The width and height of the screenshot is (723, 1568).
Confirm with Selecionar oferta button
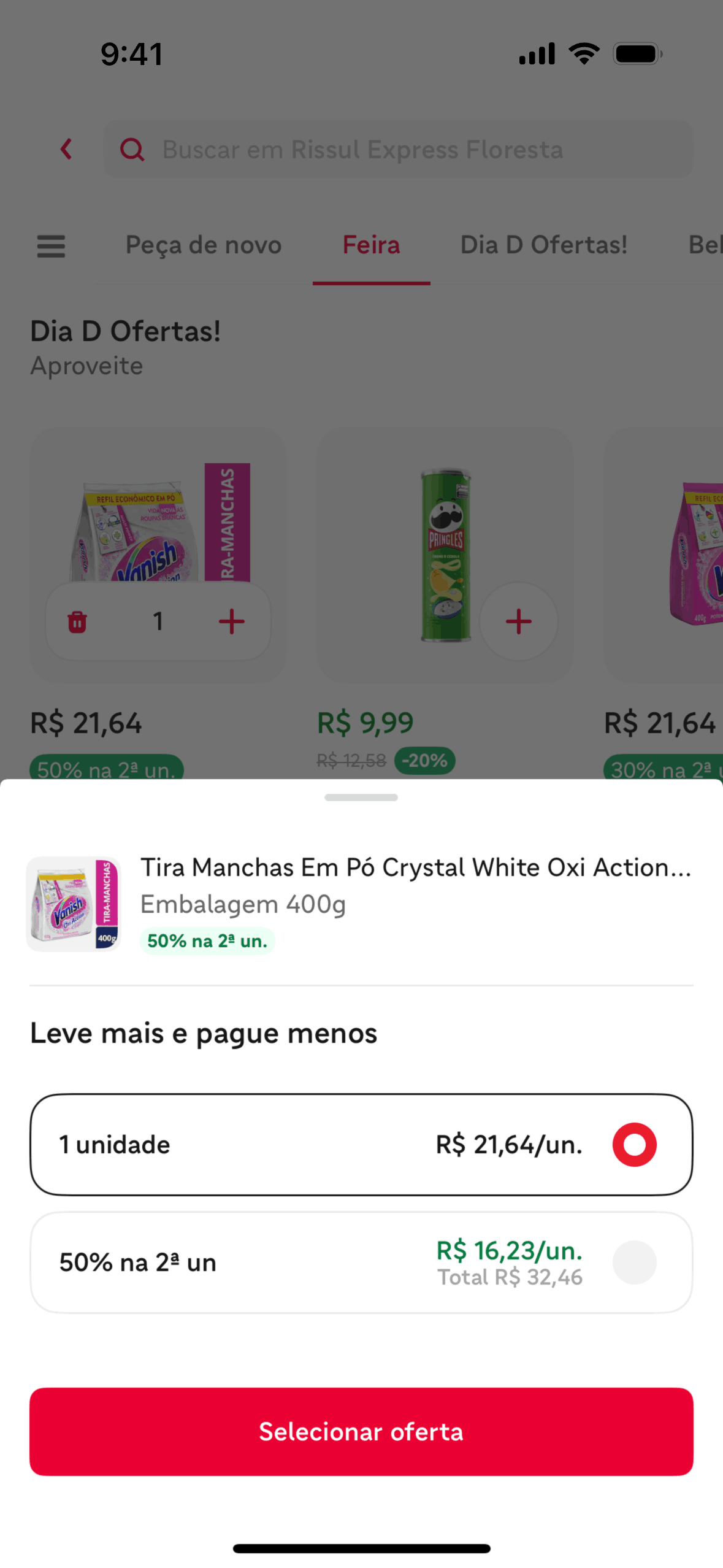pyautogui.click(x=361, y=1431)
